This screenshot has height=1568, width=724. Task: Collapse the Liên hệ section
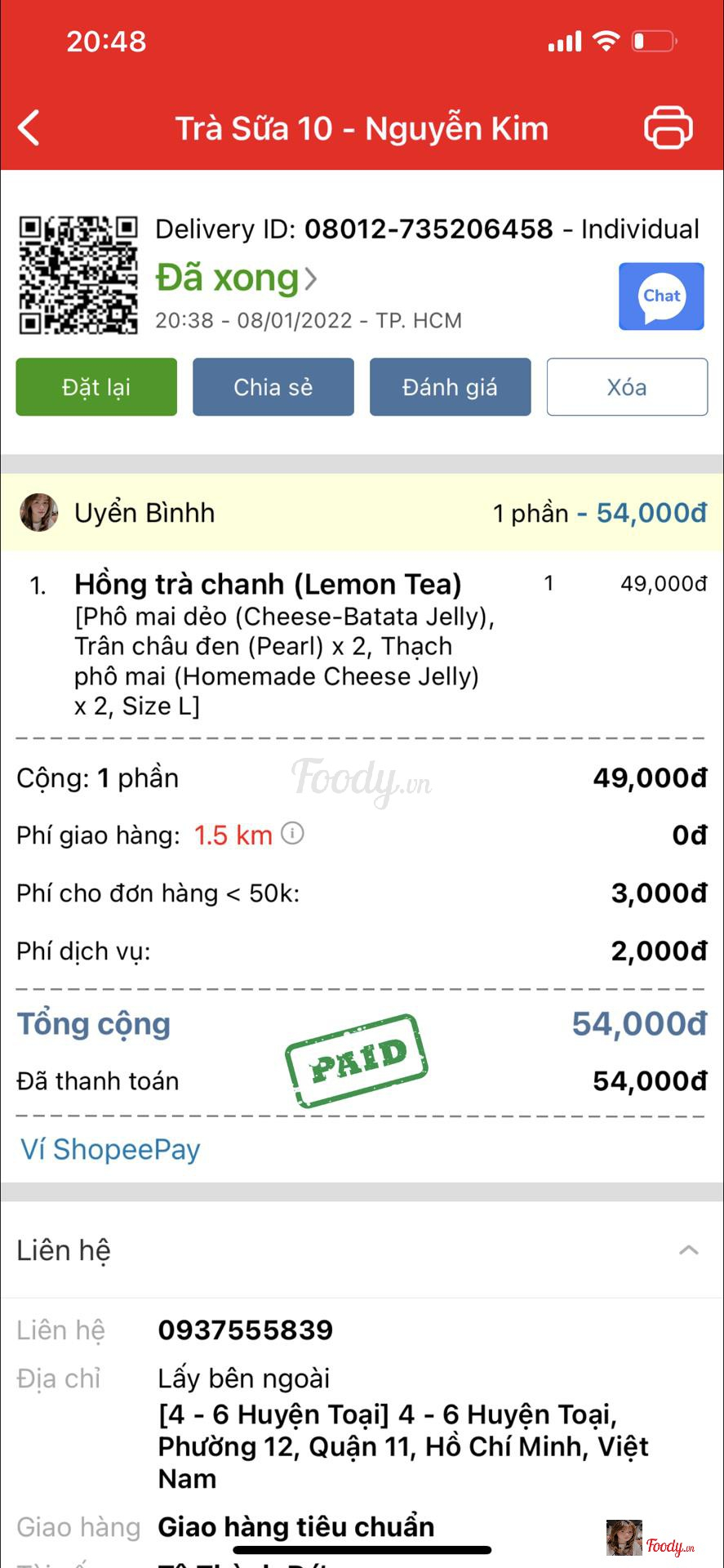tap(689, 1250)
